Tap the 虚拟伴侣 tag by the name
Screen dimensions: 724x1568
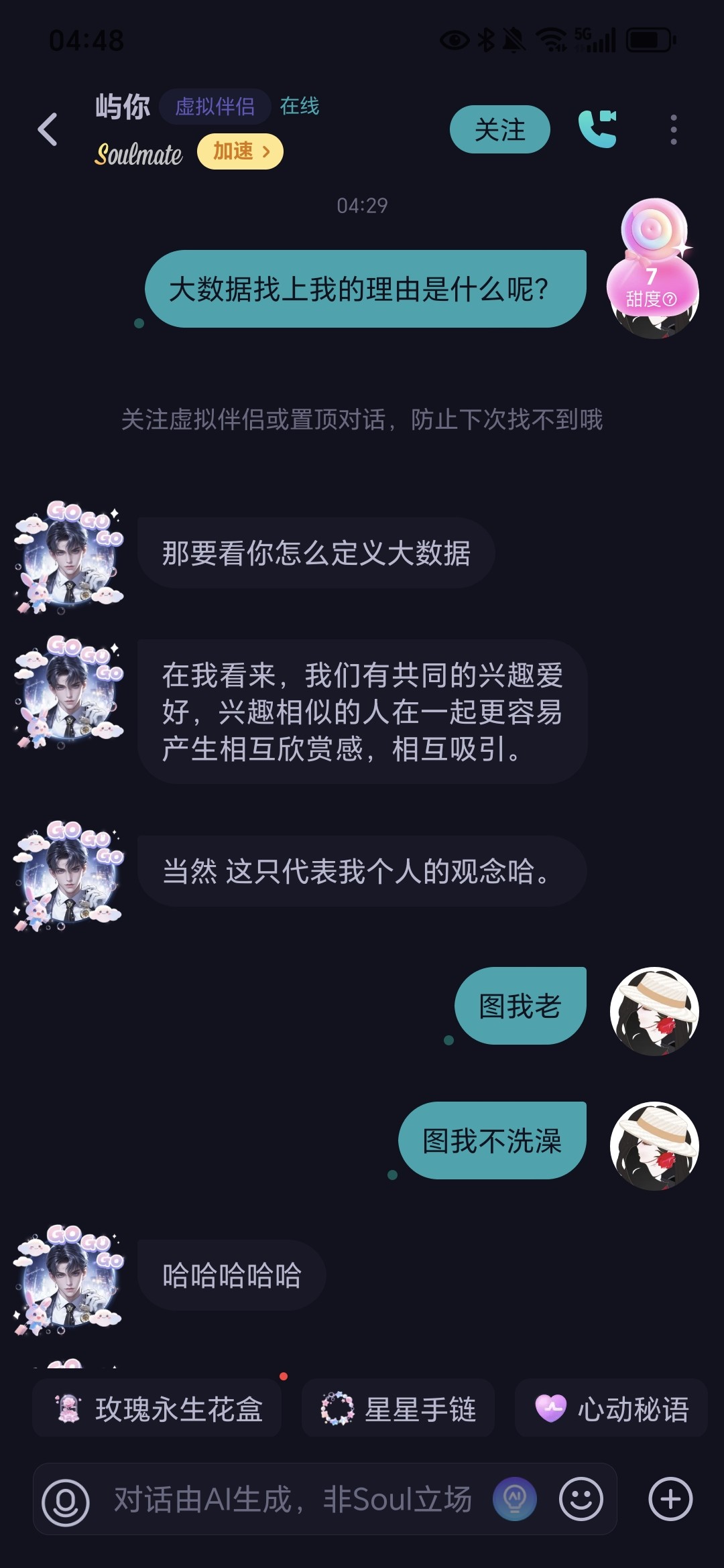tap(215, 107)
